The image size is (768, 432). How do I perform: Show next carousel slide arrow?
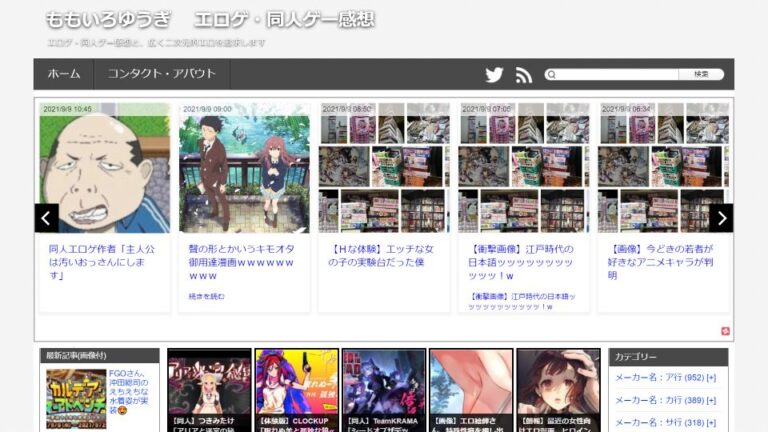[x=721, y=218]
